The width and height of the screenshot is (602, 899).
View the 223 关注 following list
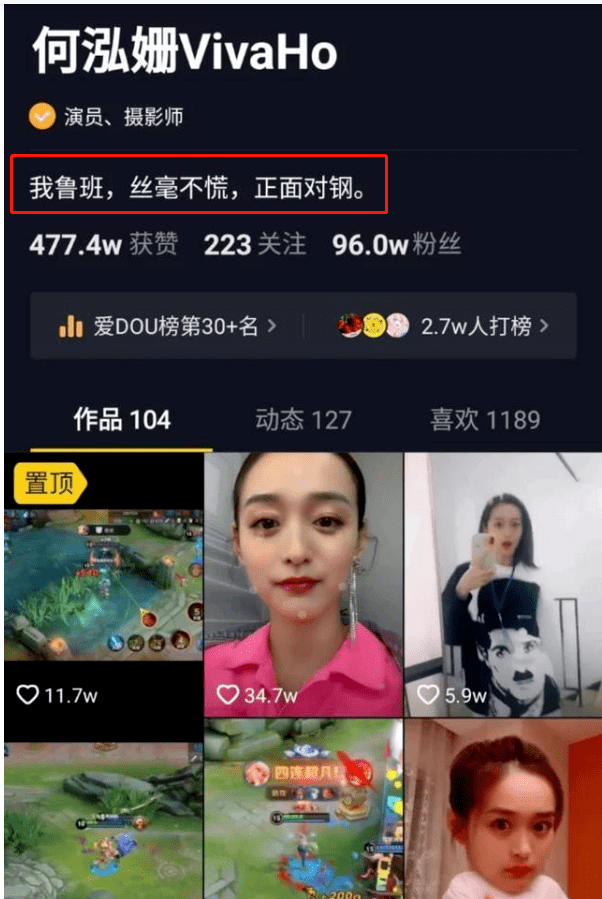pos(255,245)
